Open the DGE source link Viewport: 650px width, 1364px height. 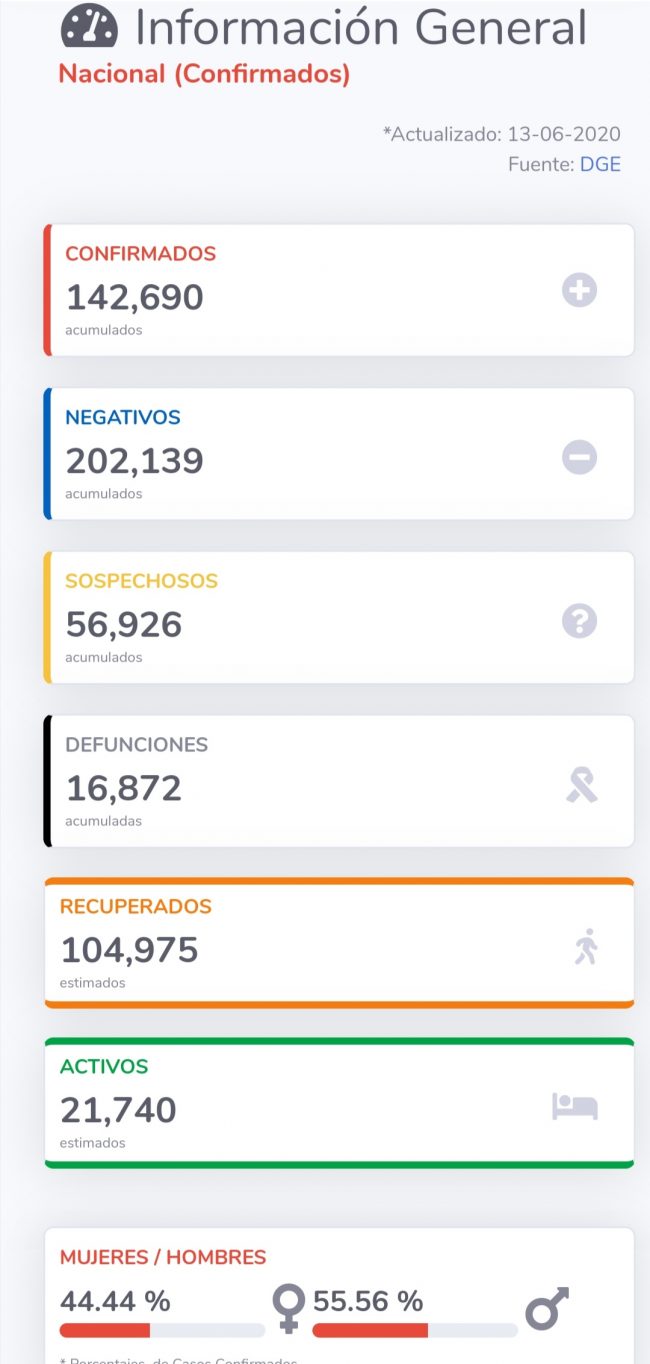coord(600,164)
